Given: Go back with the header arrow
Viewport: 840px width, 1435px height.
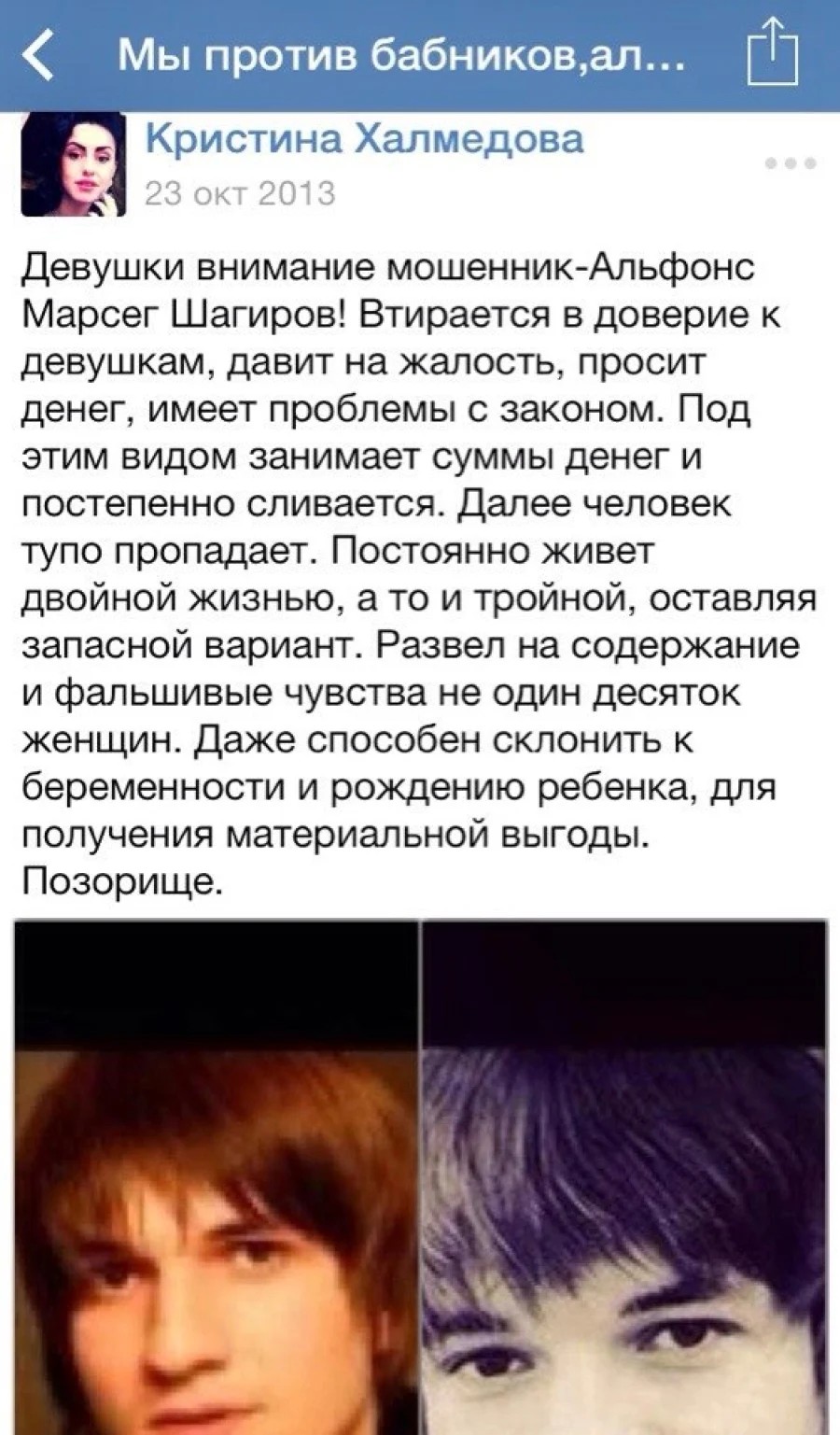Looking at the screenshot, I should click(x=38, y=57).
